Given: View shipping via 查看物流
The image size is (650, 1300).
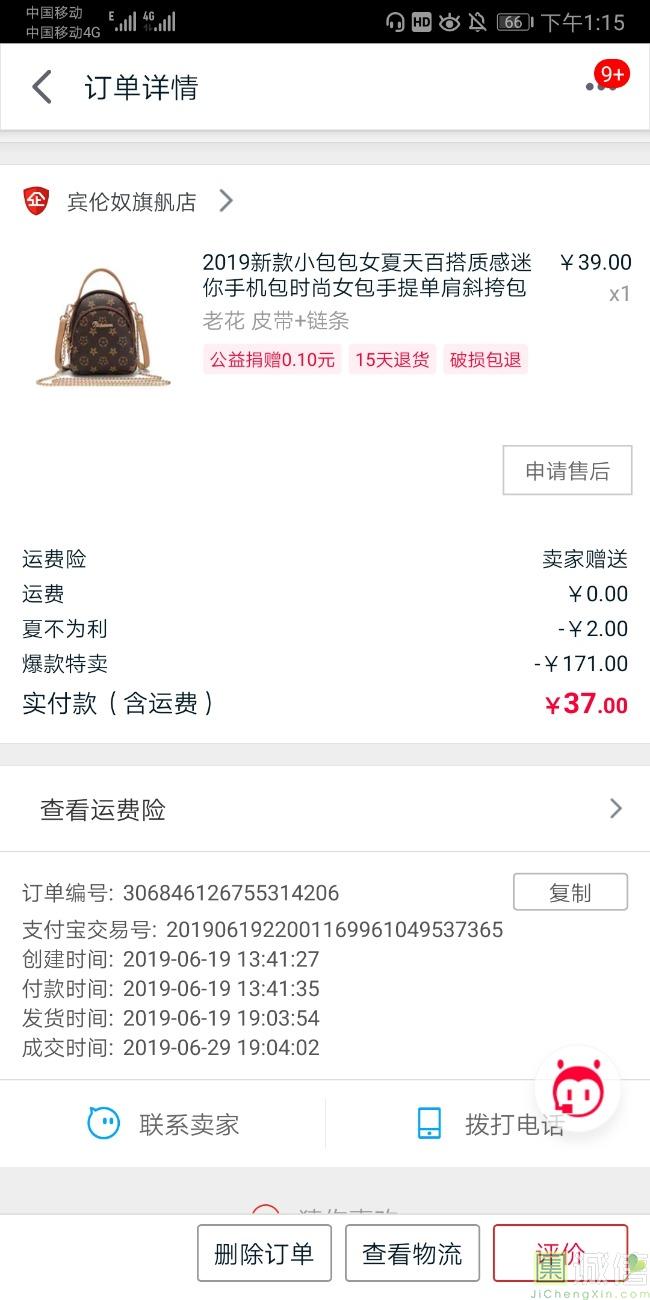Looking at the screenshot, I should pyautogui.click(x=412, y=1253).
